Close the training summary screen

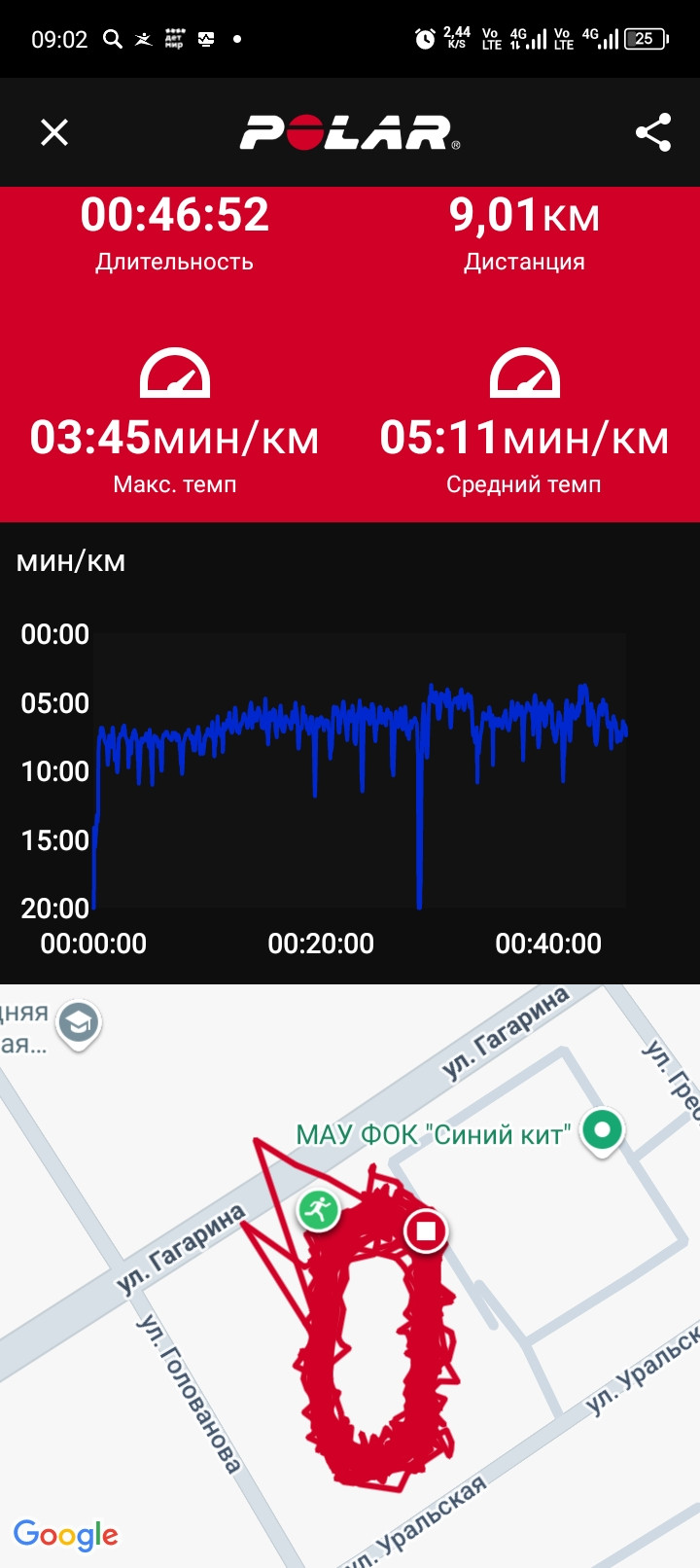pos(54,132)
